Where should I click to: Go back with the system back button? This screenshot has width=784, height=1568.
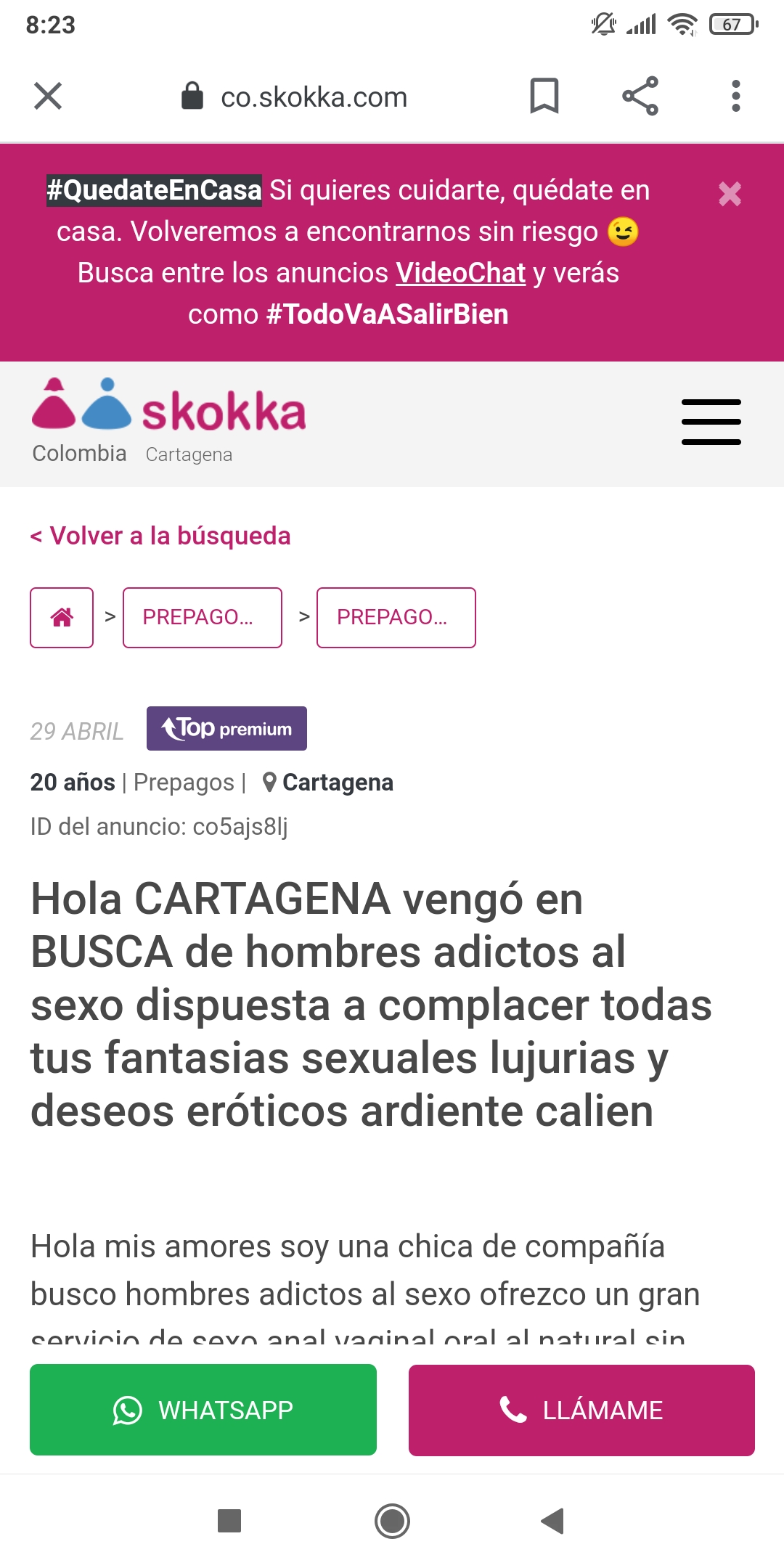pyautogui.click(x=552, y=1521)
